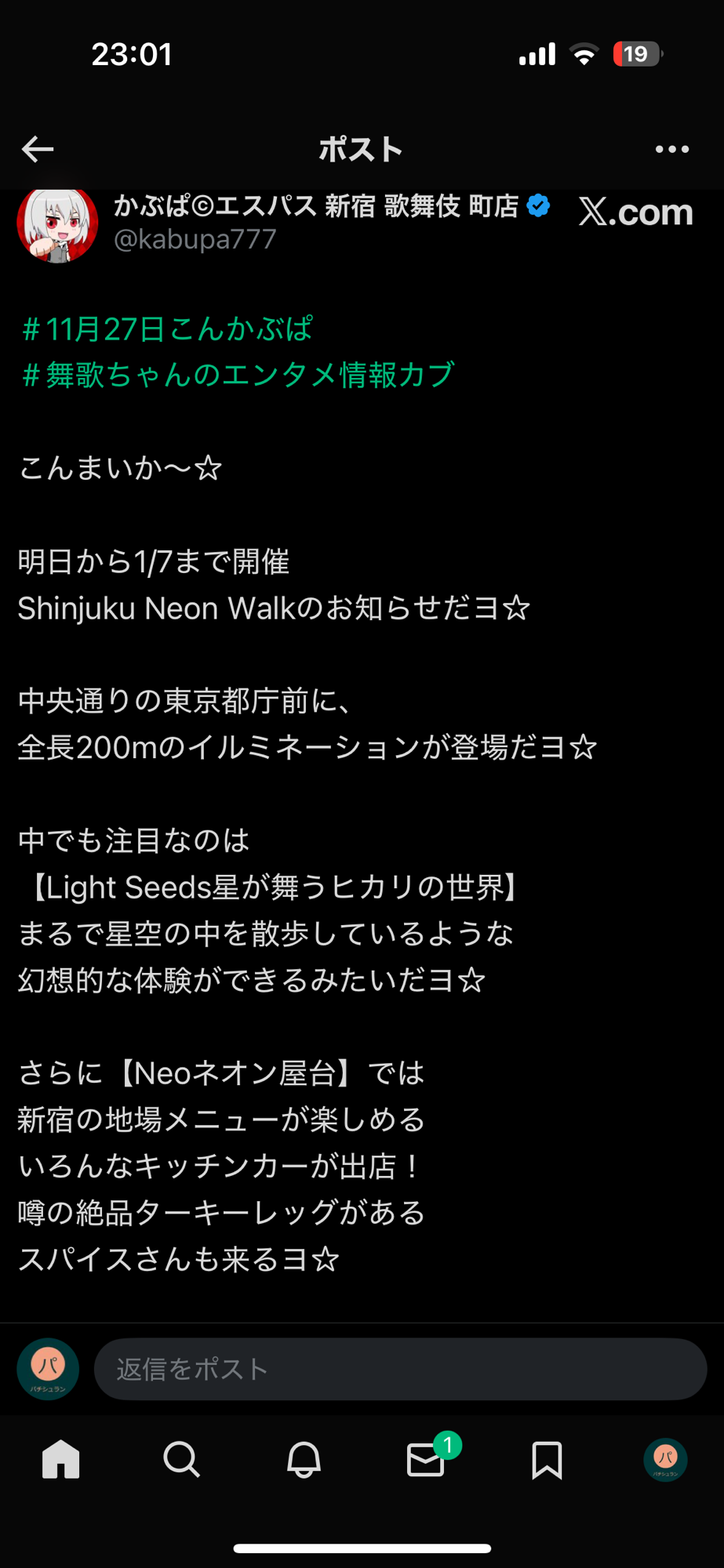The width and height of the screenshot is (724, 1568).
Task: Tap the 返信をポスト reply field
Action: [x=400, y=1369]
